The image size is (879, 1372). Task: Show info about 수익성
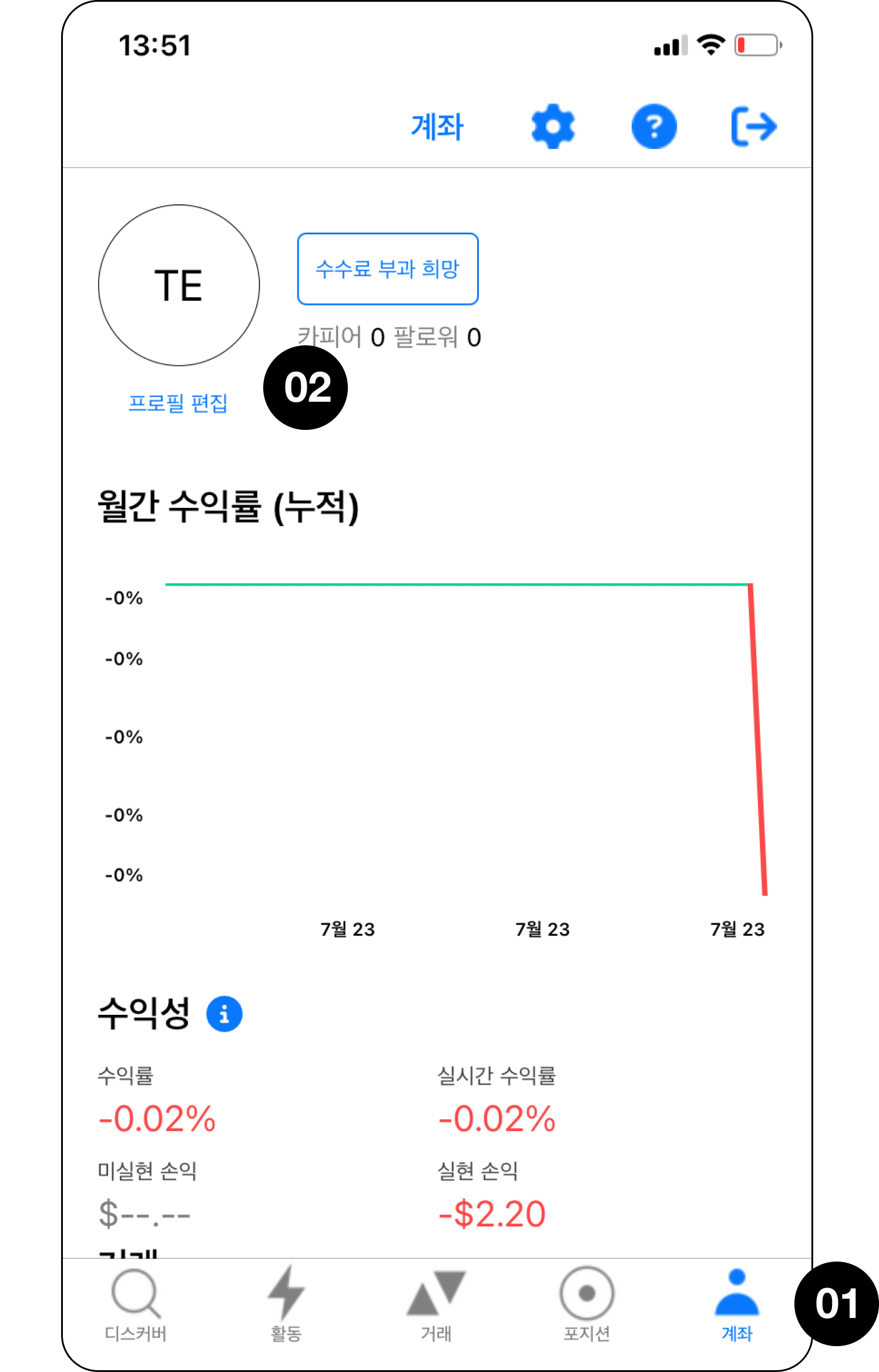224,1014
